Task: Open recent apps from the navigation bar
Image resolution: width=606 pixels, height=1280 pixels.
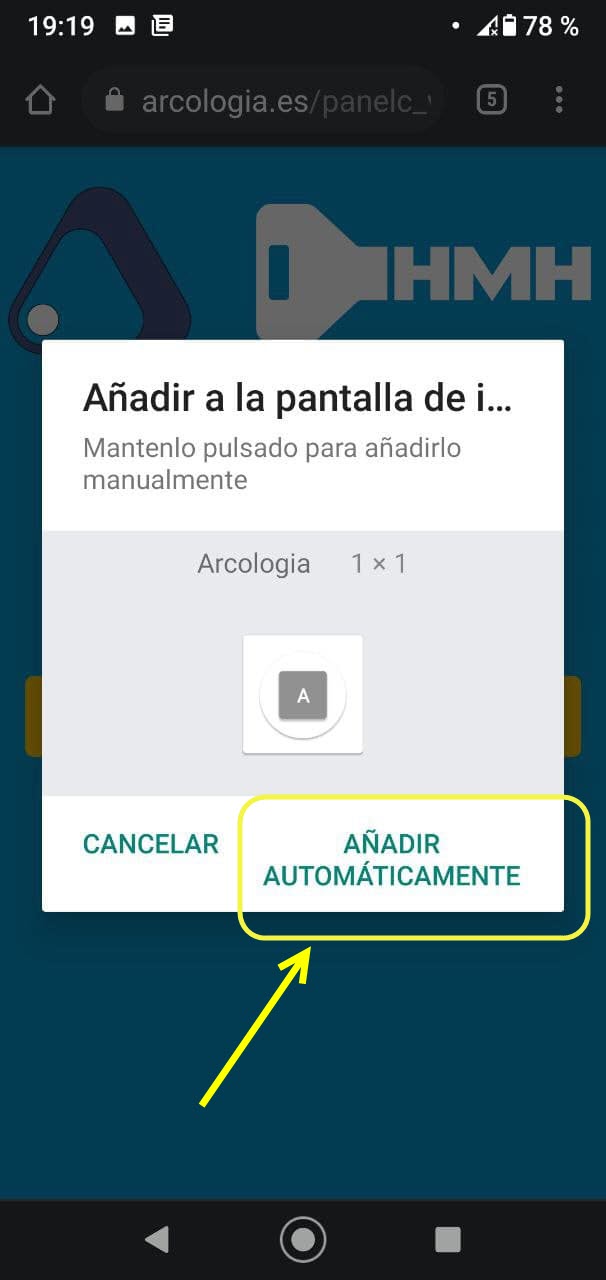Action: 447,1240
